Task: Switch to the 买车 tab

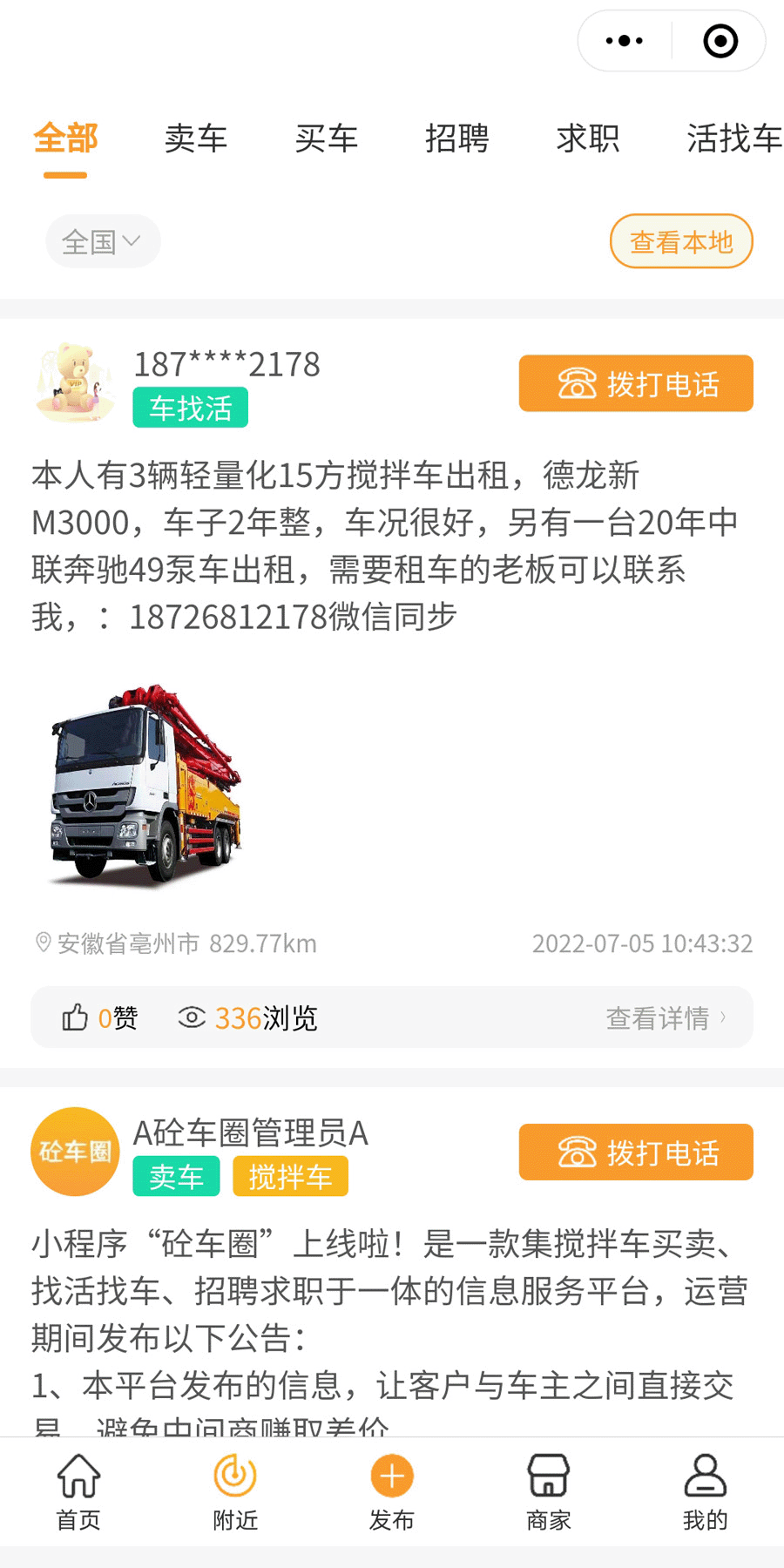Action: pos(327,139)
